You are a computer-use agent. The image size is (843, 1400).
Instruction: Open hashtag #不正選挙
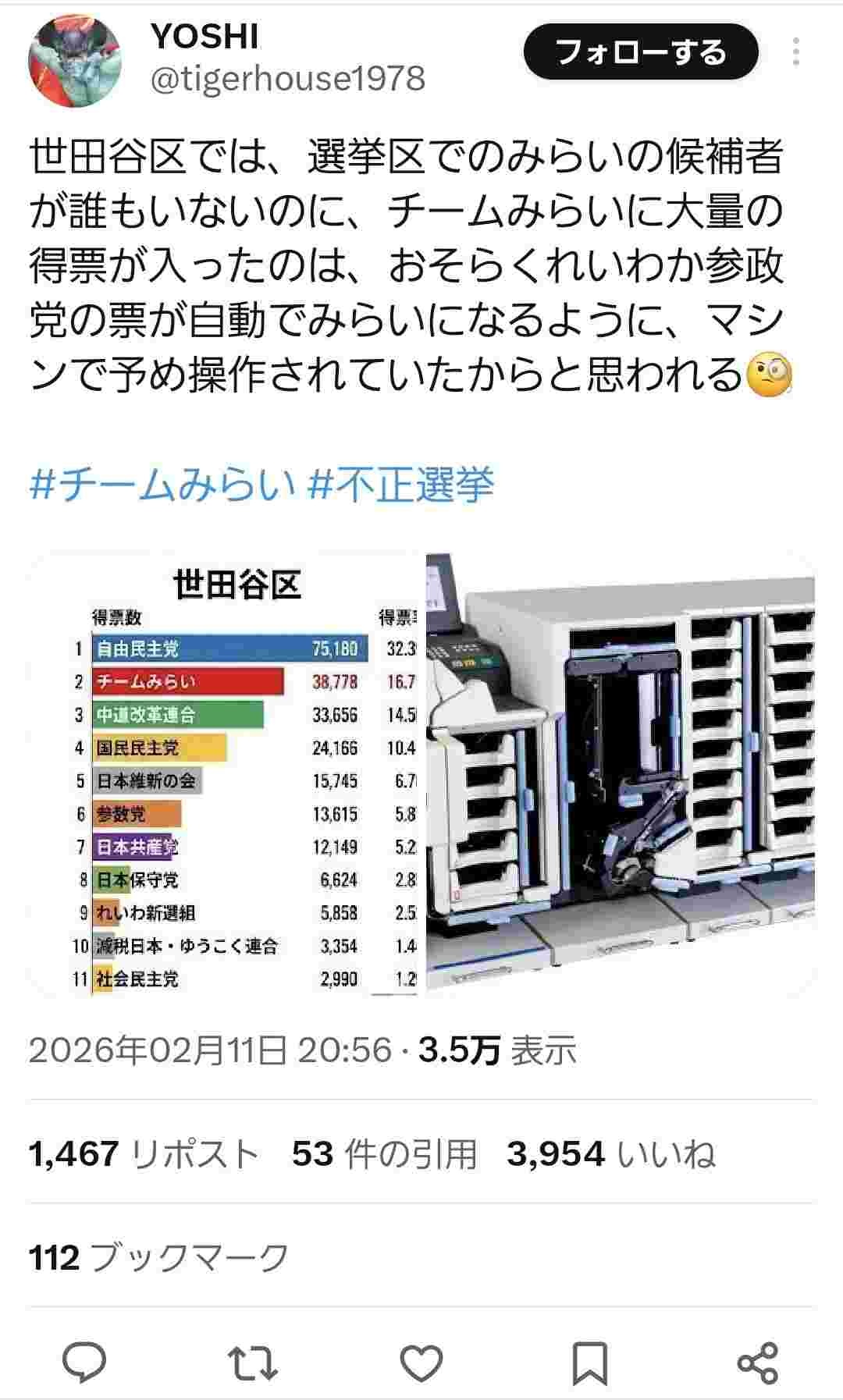[401, 485]
